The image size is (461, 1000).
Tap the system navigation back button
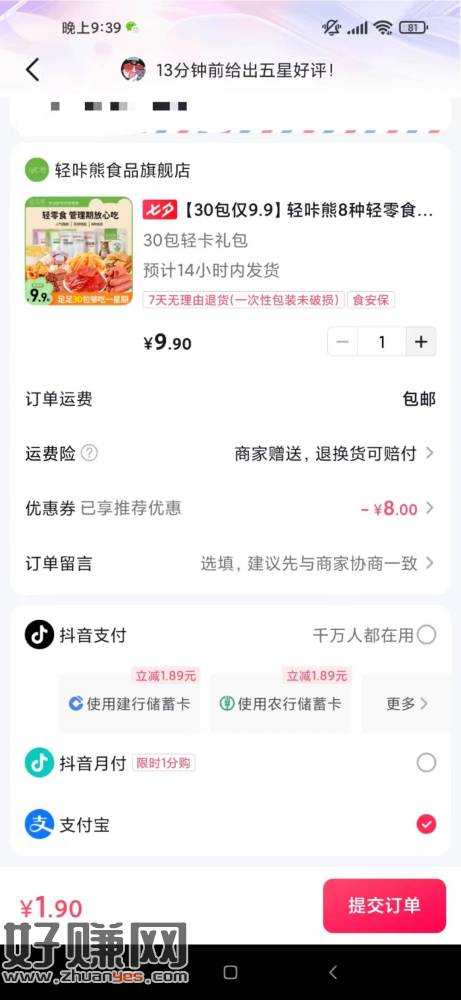(x=332, y=972)
